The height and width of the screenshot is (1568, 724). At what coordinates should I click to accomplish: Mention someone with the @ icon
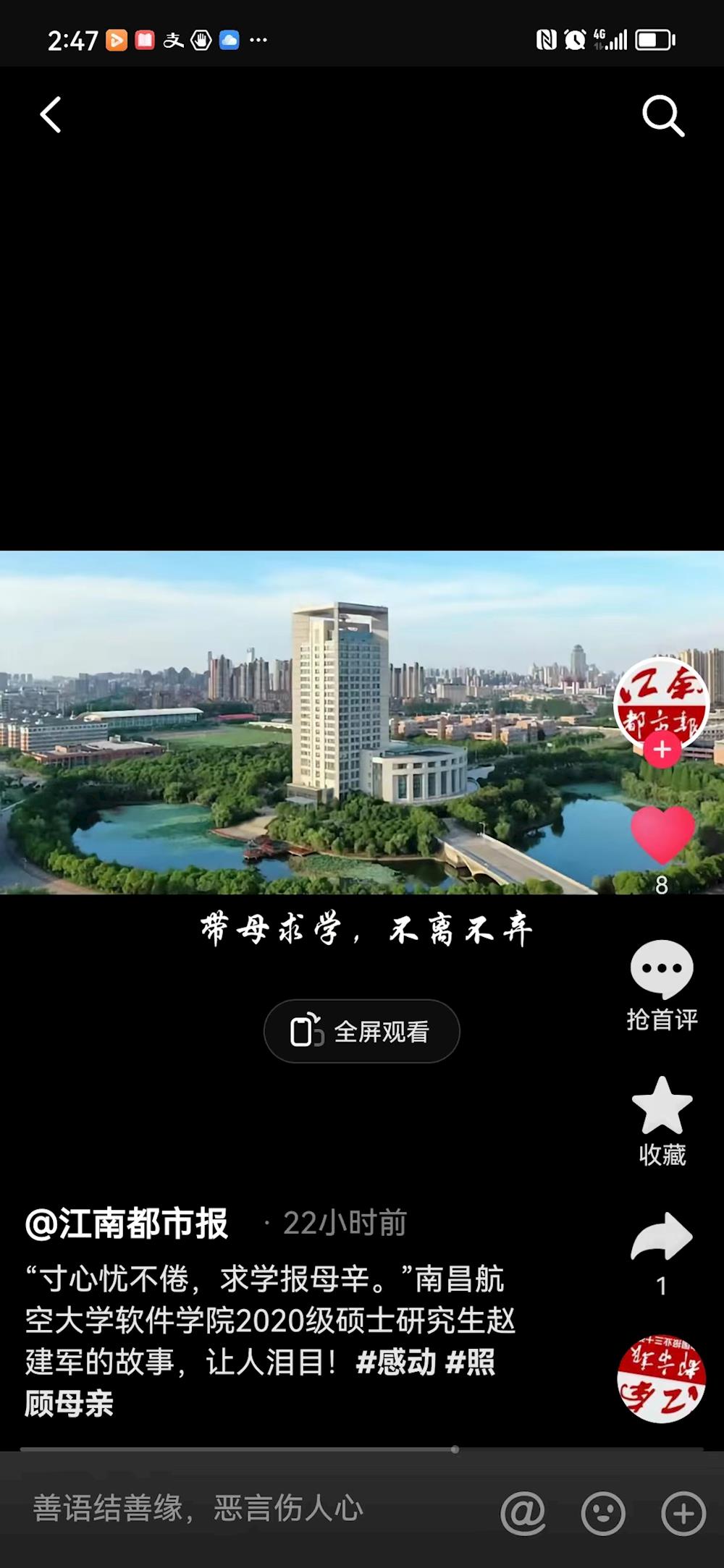[x=523, y=1512]
